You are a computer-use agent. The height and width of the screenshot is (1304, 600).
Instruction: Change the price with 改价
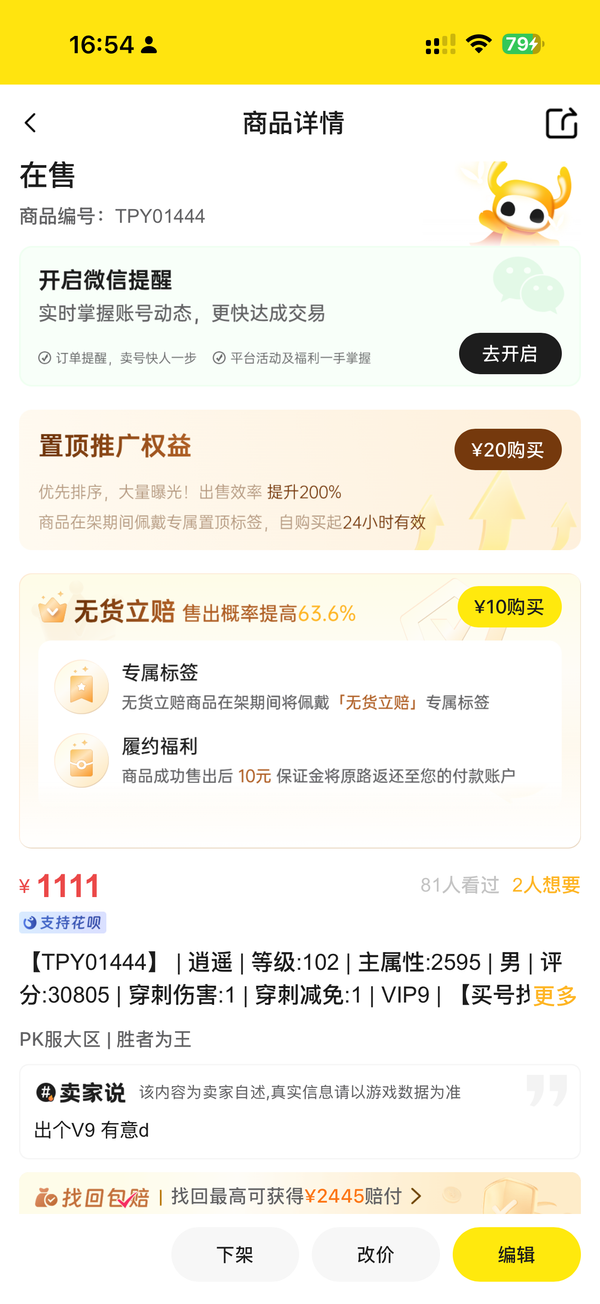click(x=375, y=1254)
